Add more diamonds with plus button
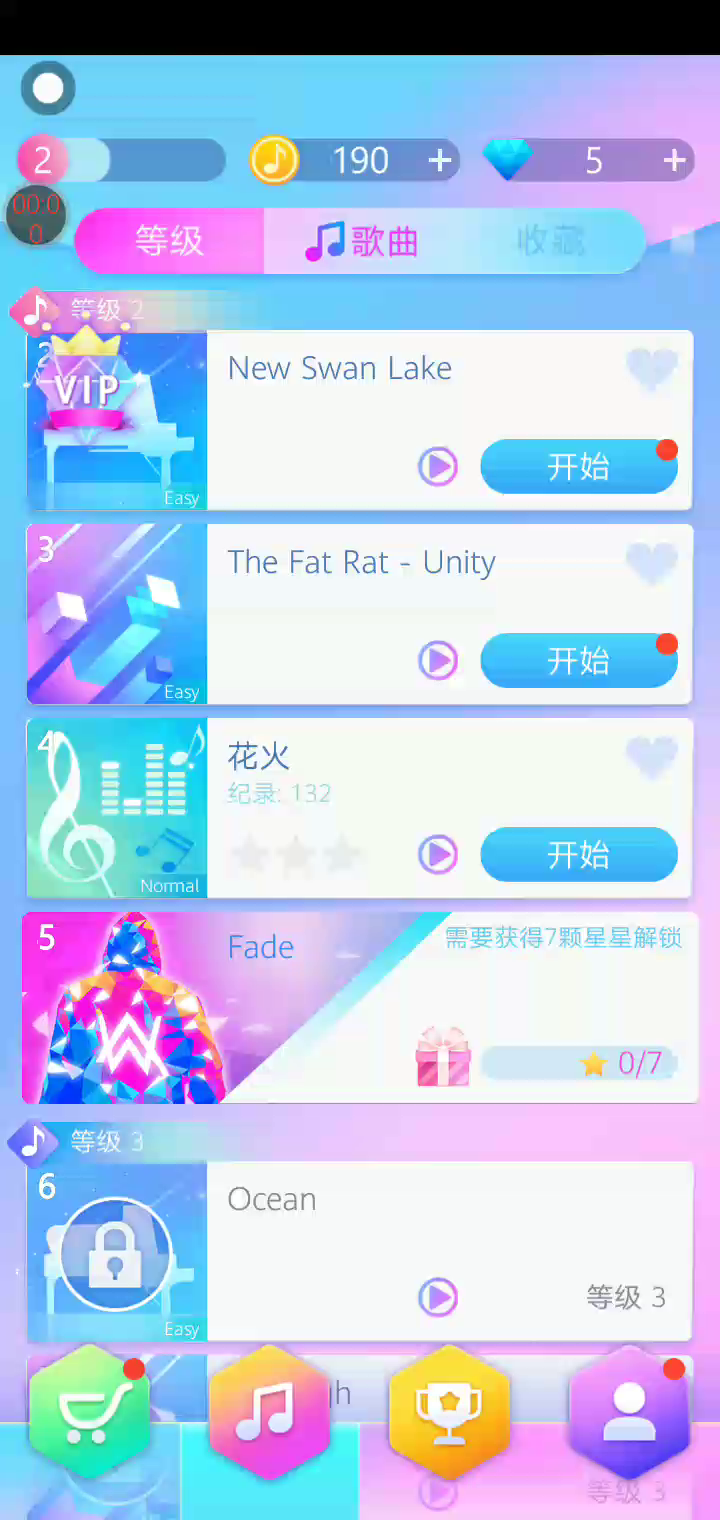 675,160
